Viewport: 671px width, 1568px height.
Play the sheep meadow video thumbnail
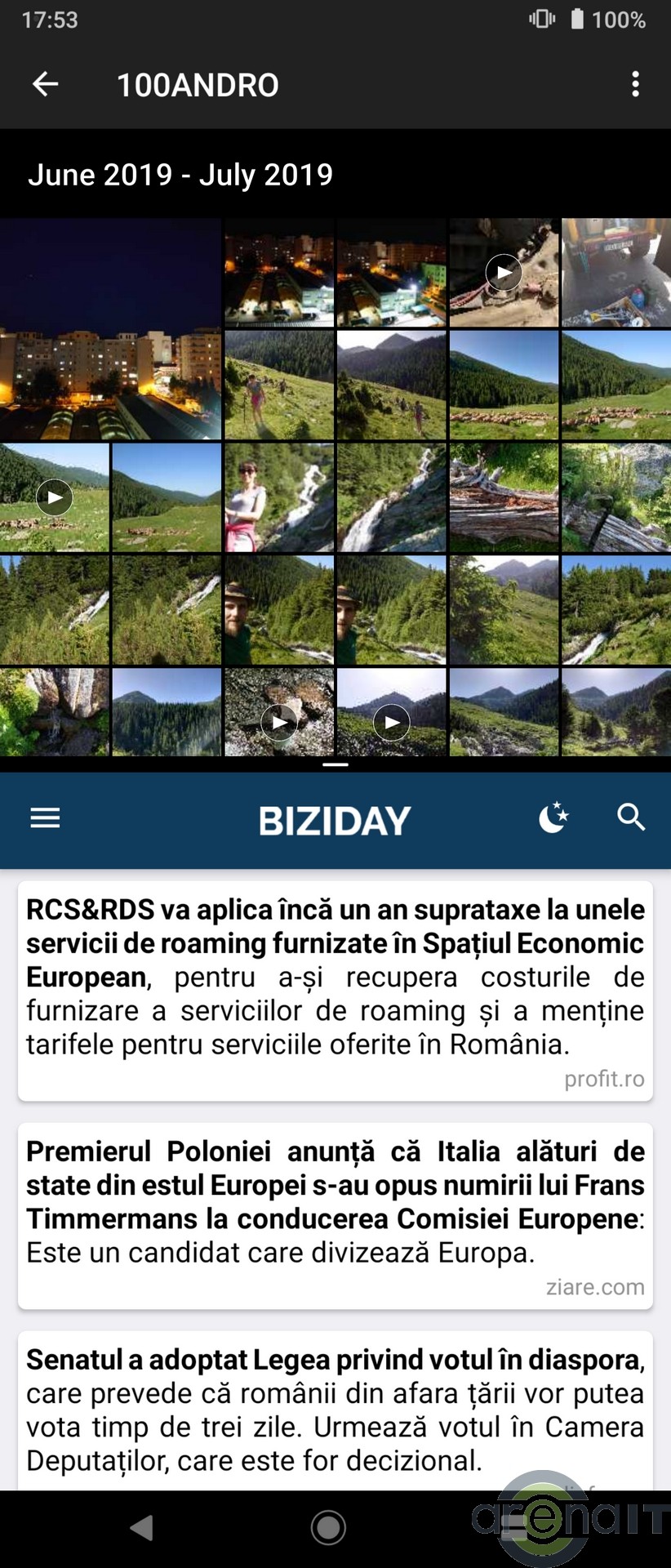click(54, 498)
